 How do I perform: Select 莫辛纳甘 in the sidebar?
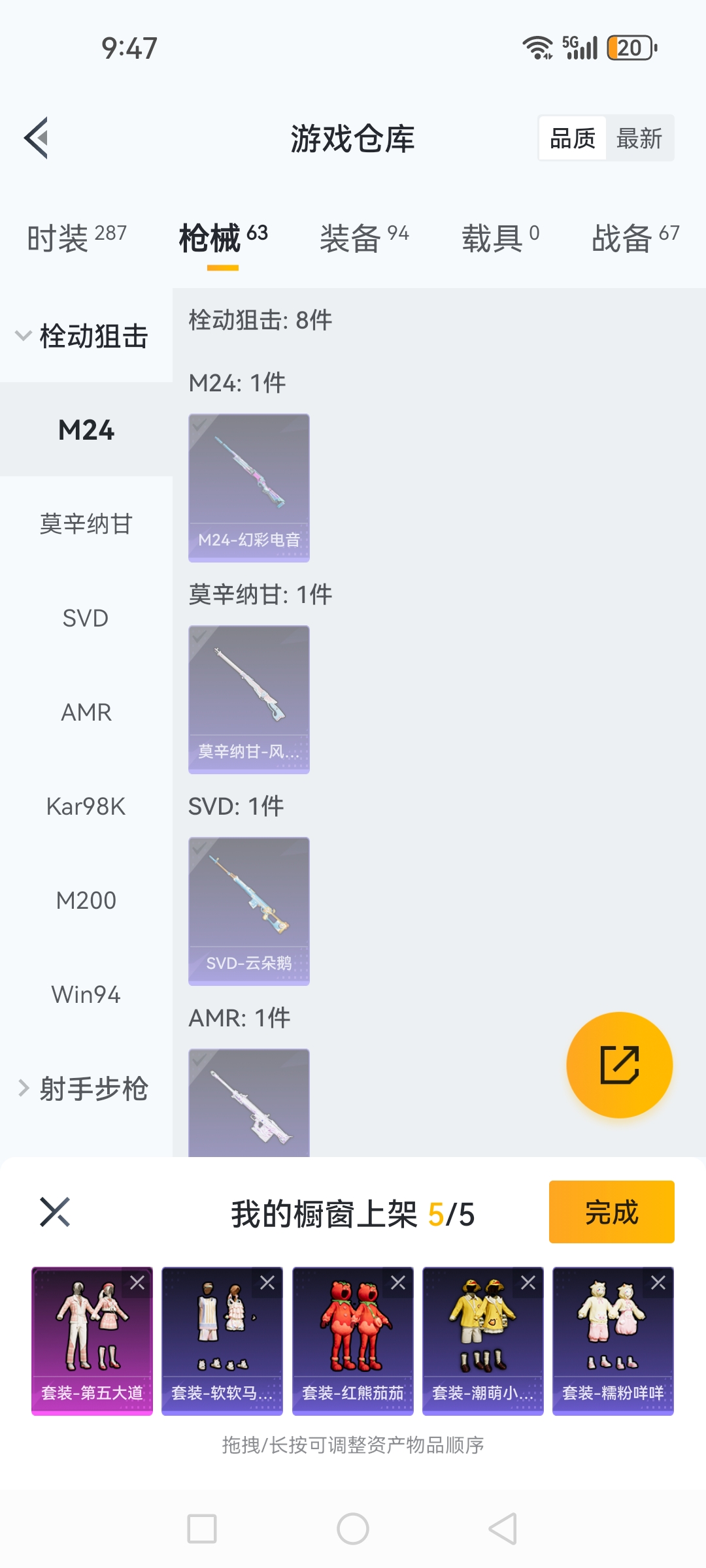[86, 524]
